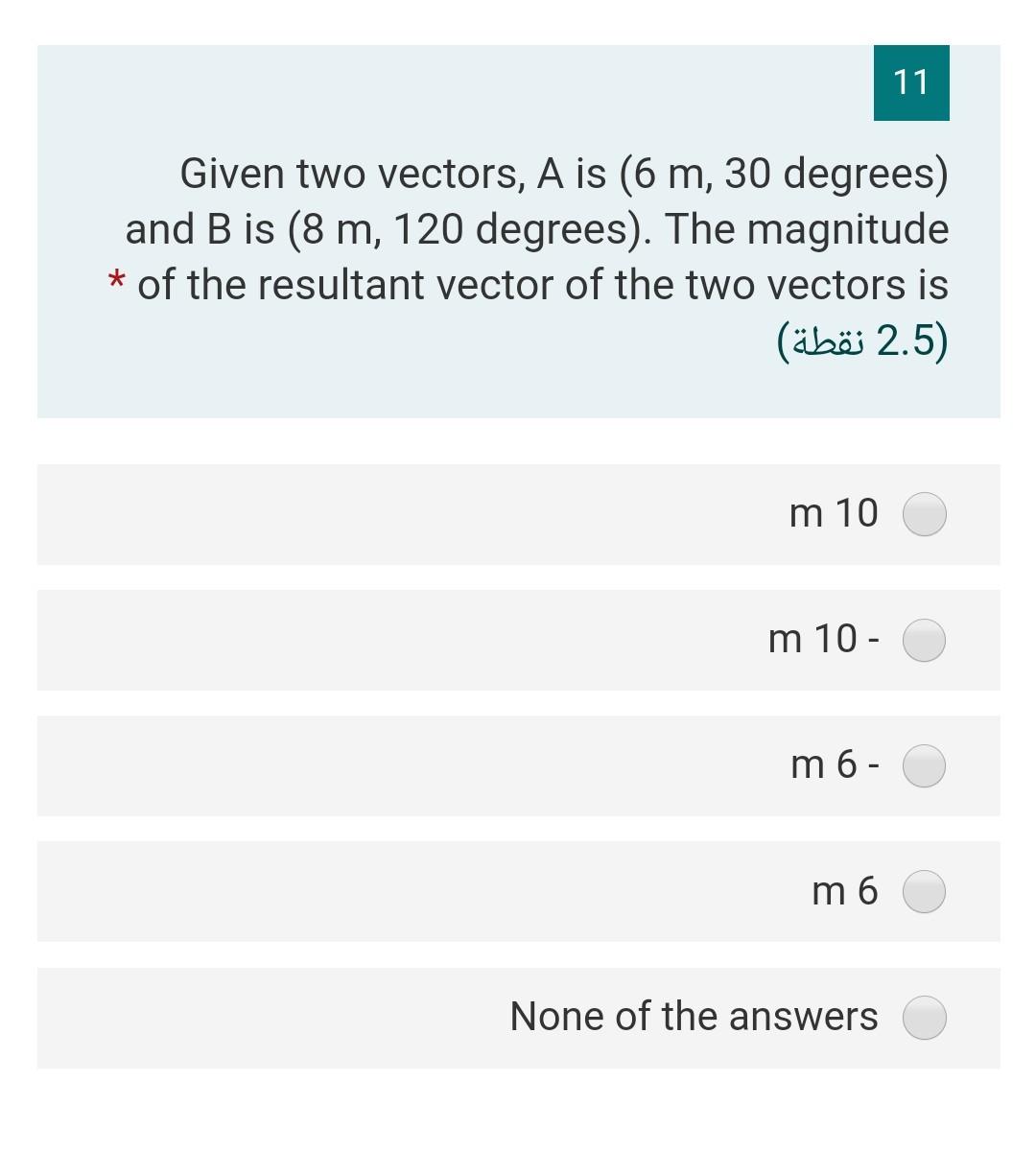1036x1151 pixels.
Task: Pick the "m 6 -" answer
Action: coord(925,765)
